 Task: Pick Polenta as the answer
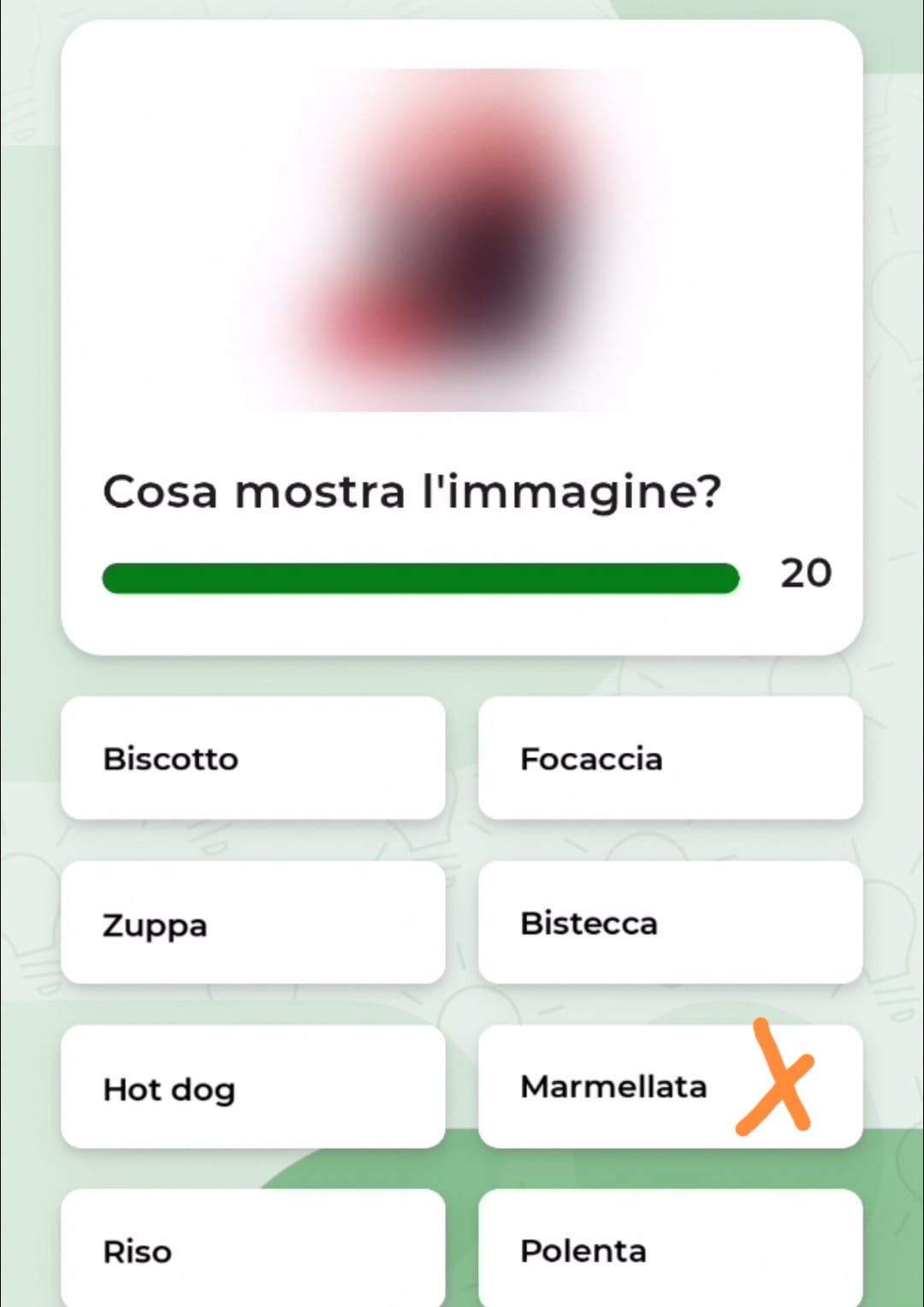point(670,1251)
